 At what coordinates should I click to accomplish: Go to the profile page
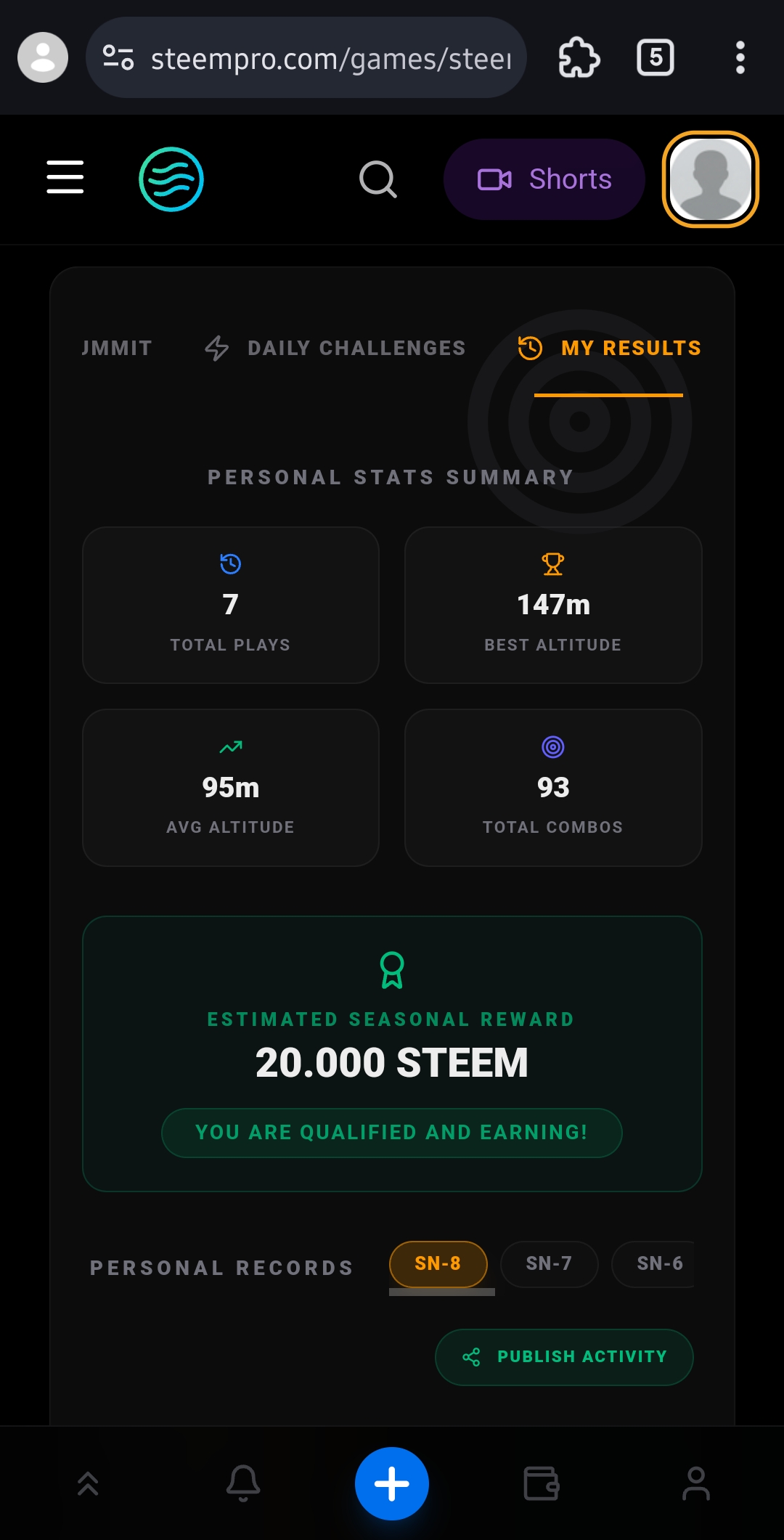pyautogui.click(x=695, y=1483)
